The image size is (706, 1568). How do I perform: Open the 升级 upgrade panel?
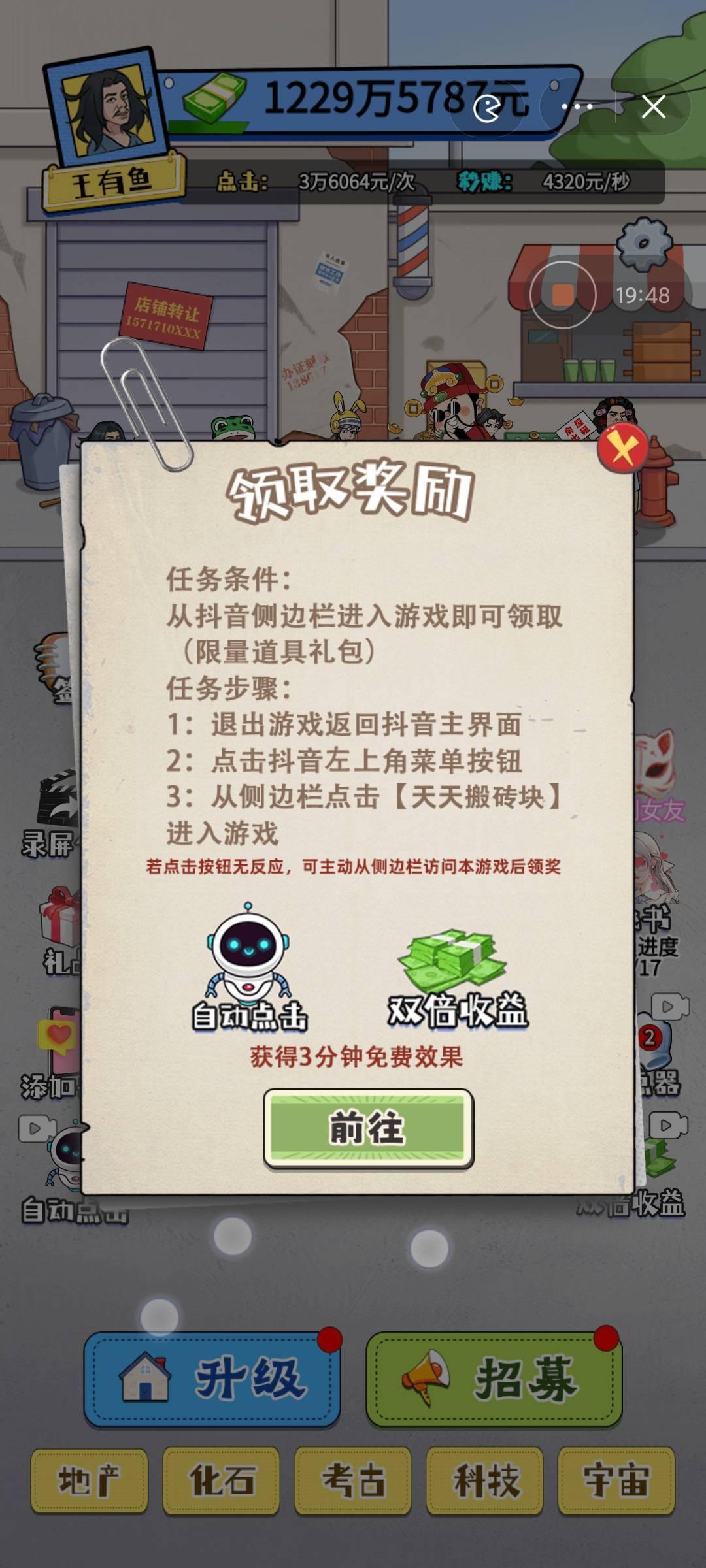click(212, 1379)
